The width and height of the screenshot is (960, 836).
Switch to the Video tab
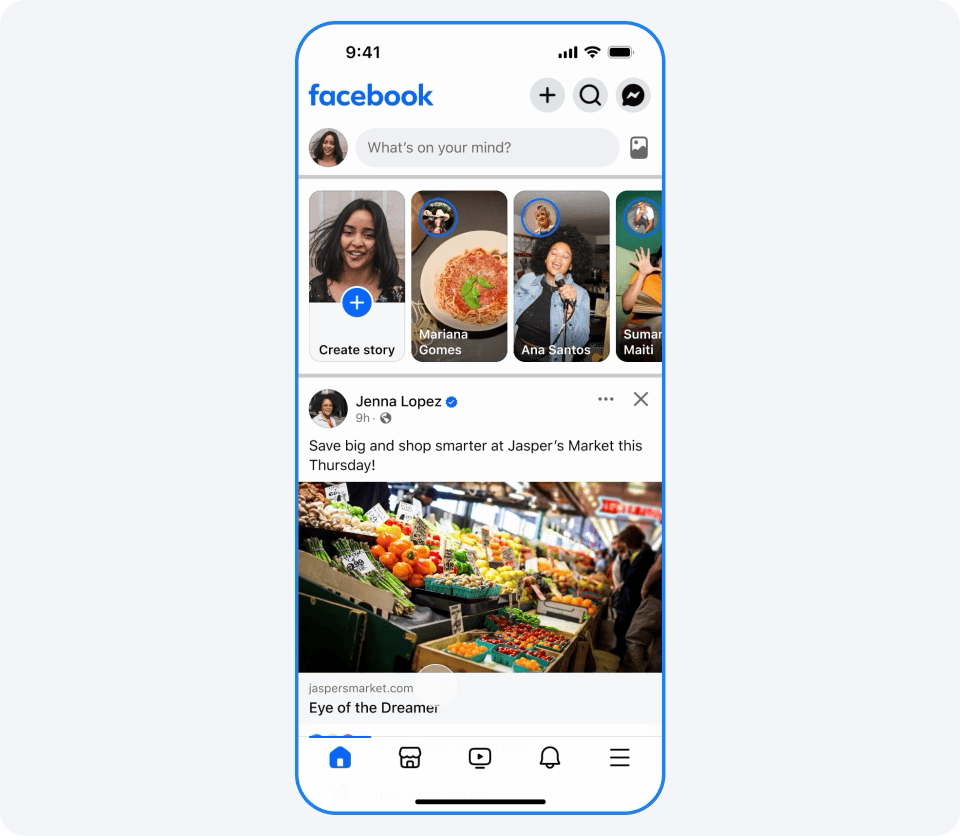click(x=480, y=757)
